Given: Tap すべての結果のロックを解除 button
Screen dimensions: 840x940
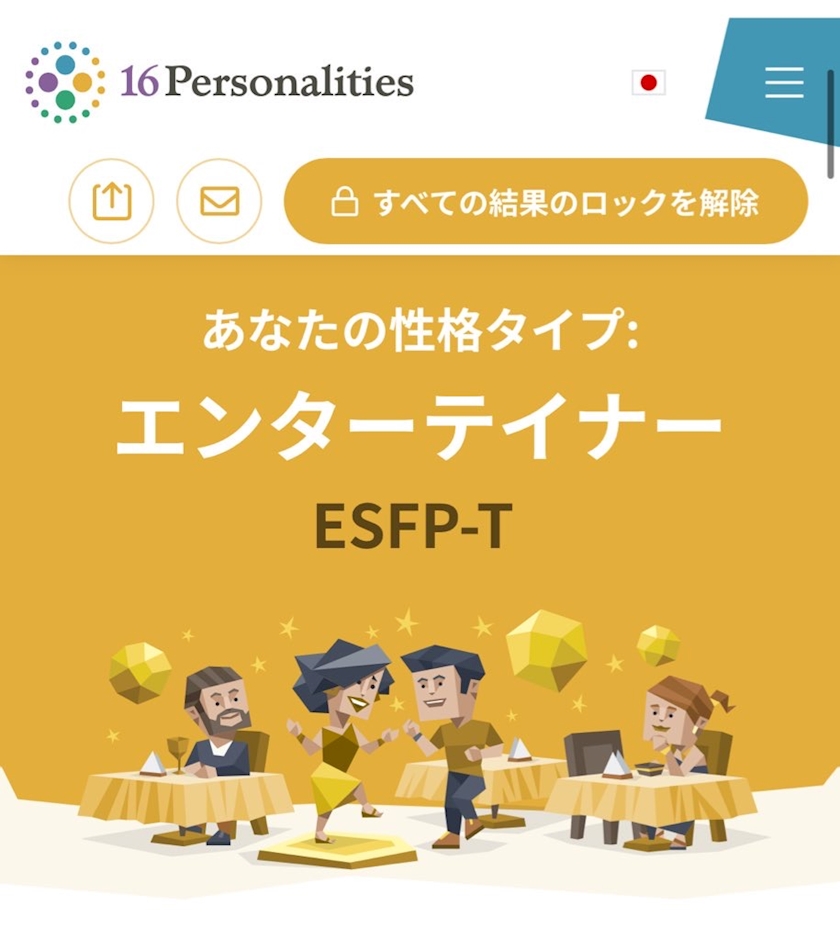Looking at the screenshot, I should tap(546, 202).
